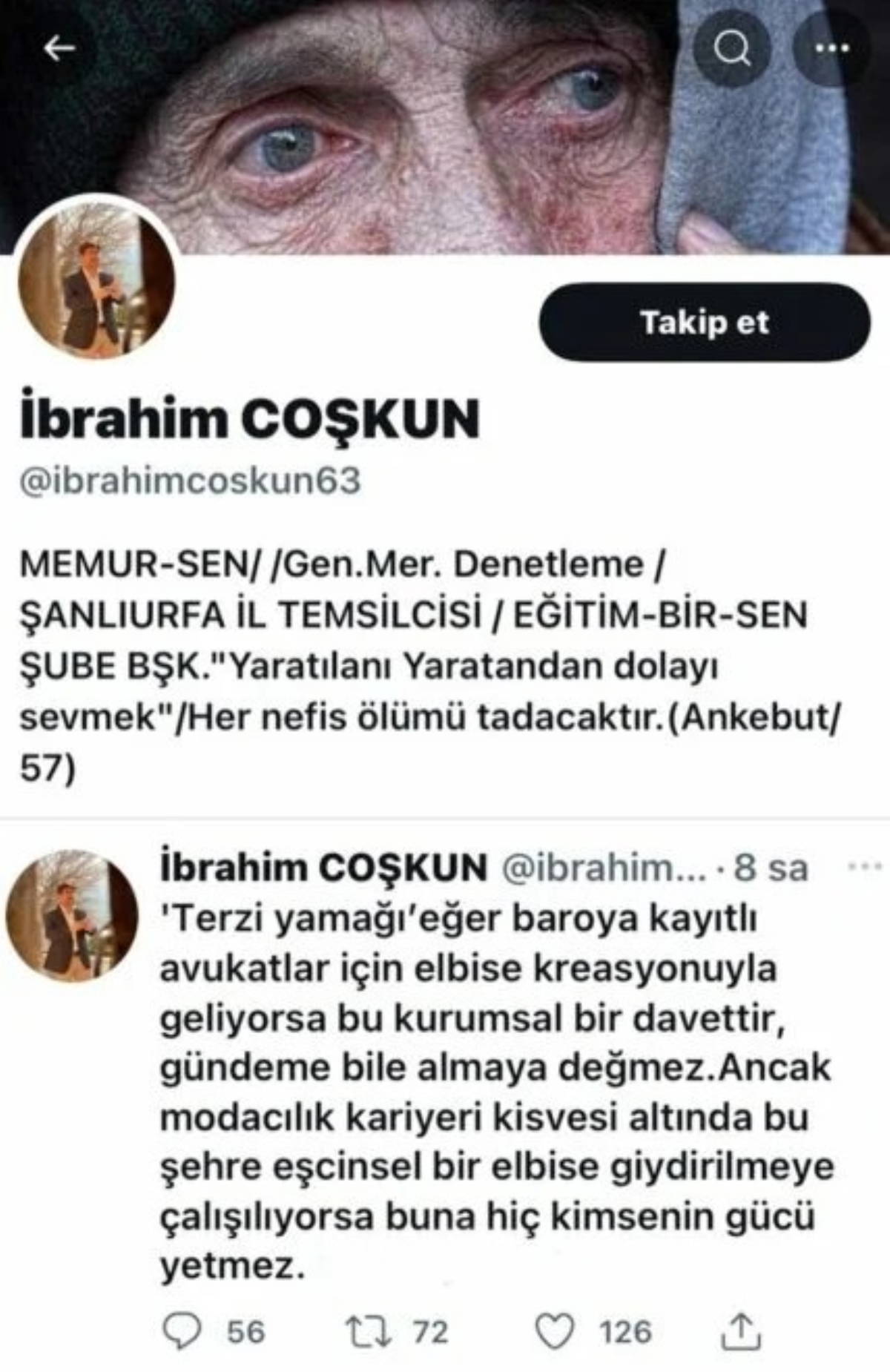Go back with the top-left arrow
The width and height of the screenshot is (890, 1372).
[x=59, y=49]
